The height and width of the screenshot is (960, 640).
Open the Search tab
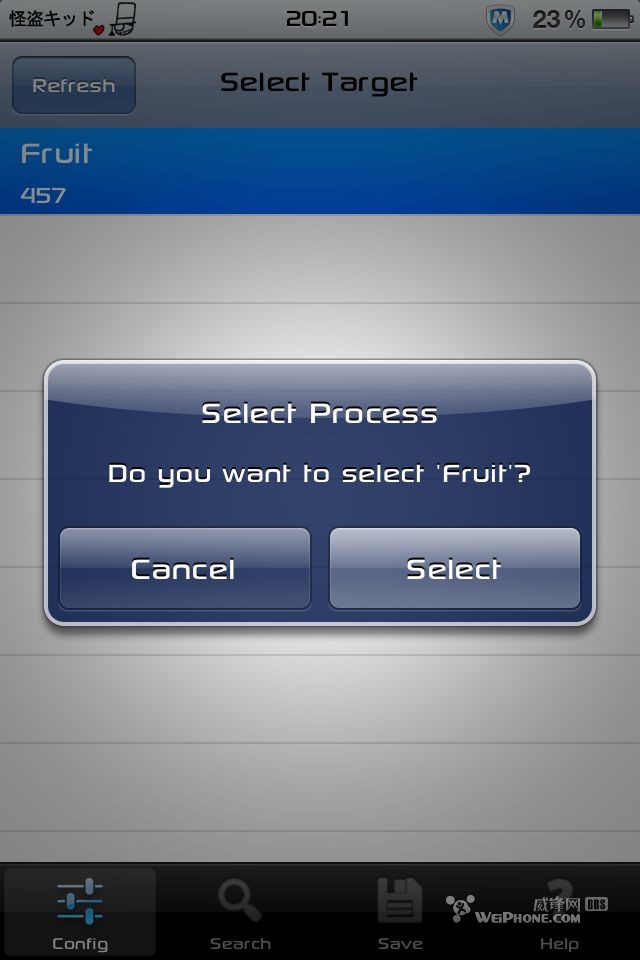[240, 912]
